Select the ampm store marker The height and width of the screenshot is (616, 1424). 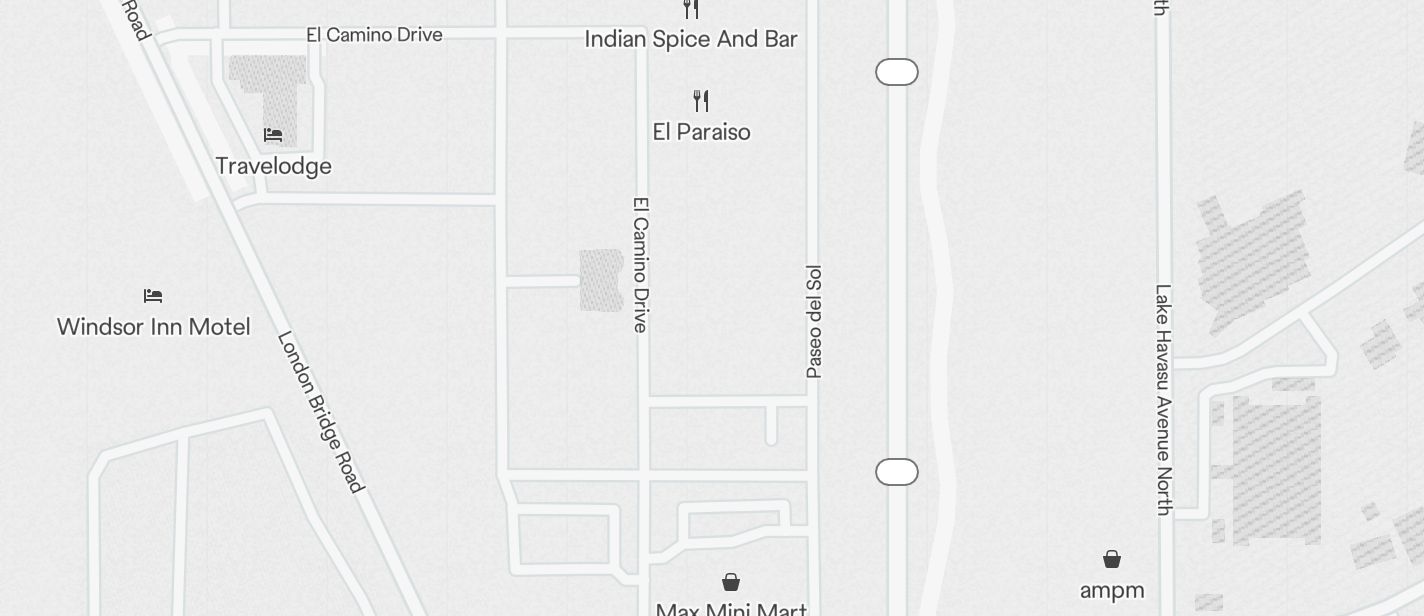pyautogui.click(x=1112, y=559)
